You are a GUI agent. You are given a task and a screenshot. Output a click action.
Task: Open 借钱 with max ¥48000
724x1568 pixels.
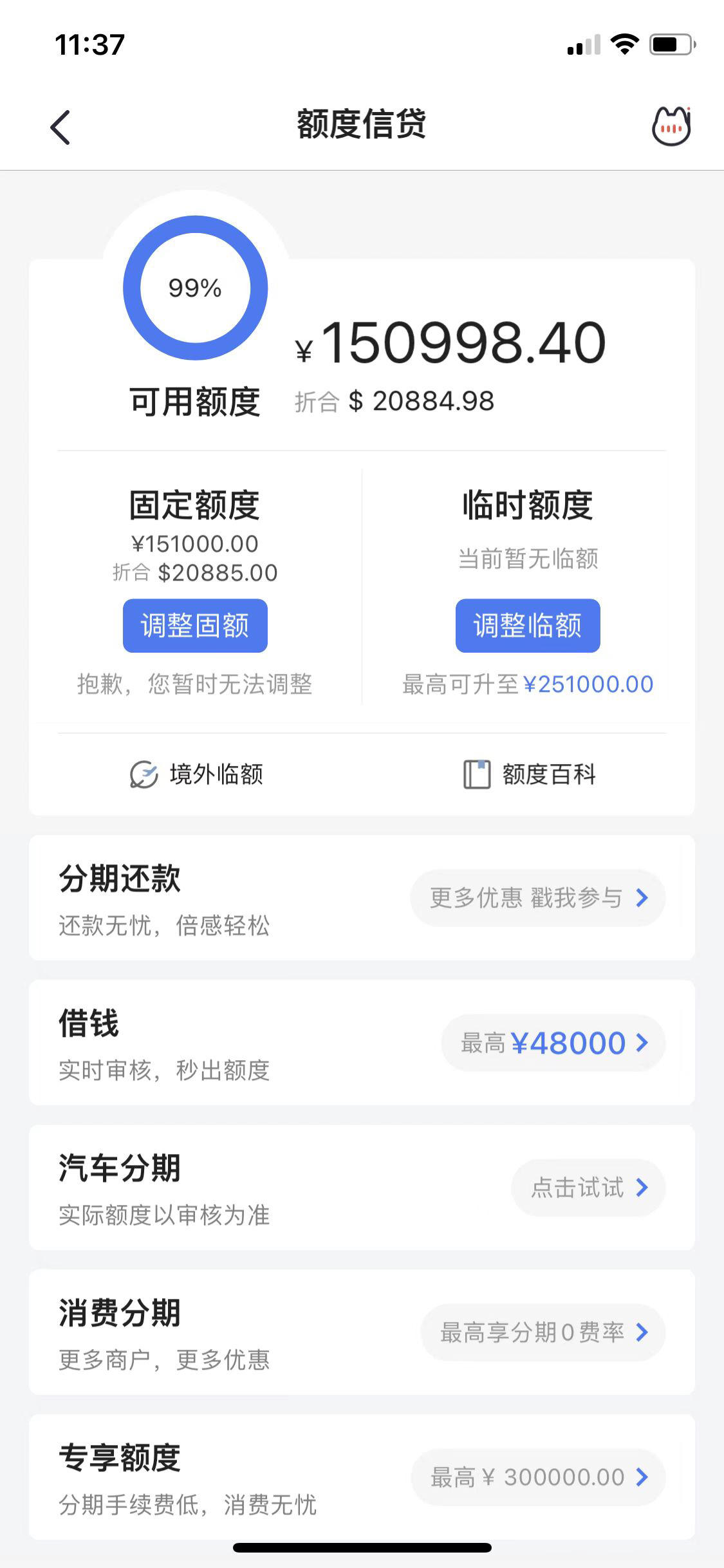[553, 1043]
